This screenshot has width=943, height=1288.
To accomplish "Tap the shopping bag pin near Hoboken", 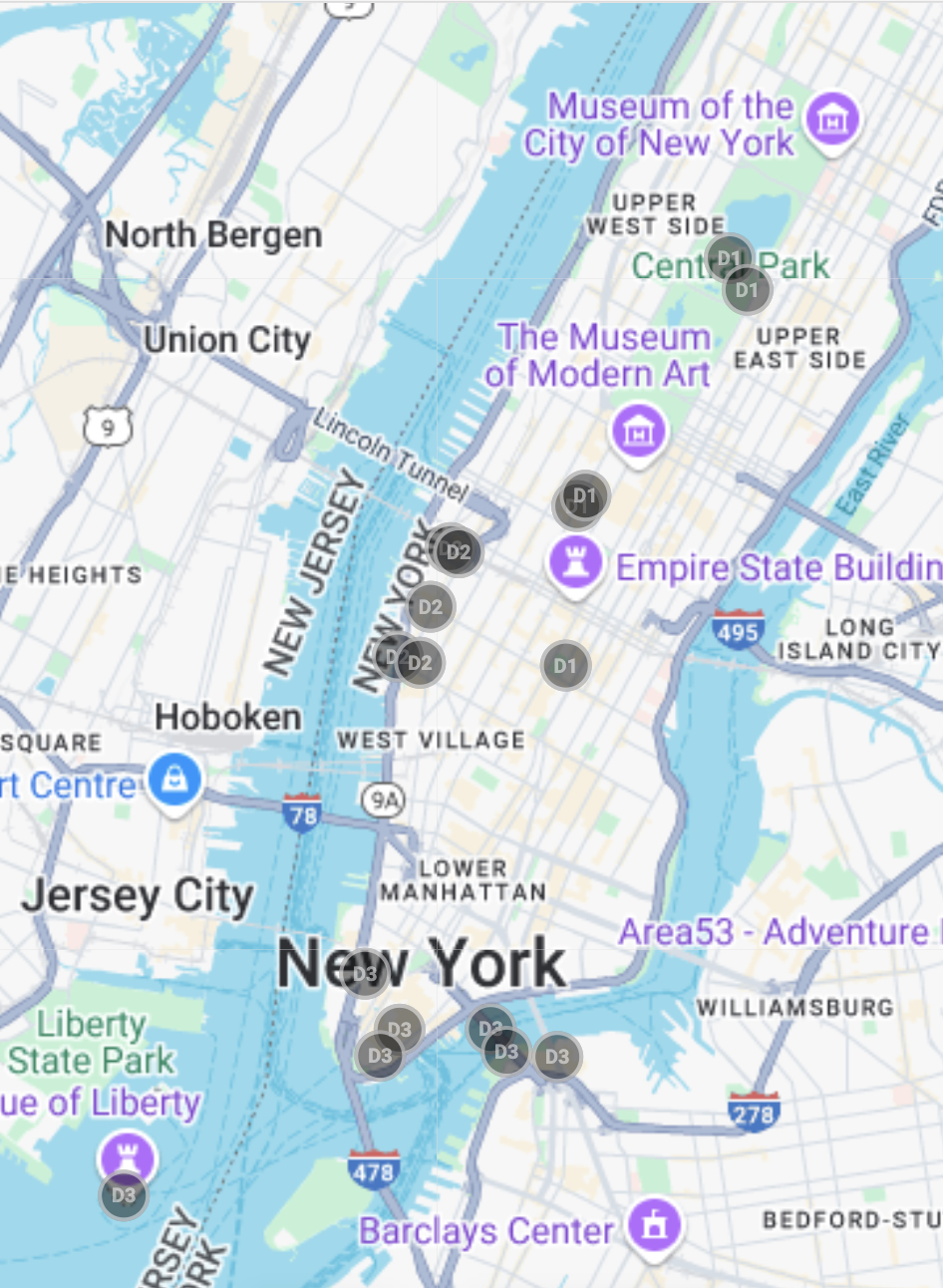I will click(x=175, y=781).
